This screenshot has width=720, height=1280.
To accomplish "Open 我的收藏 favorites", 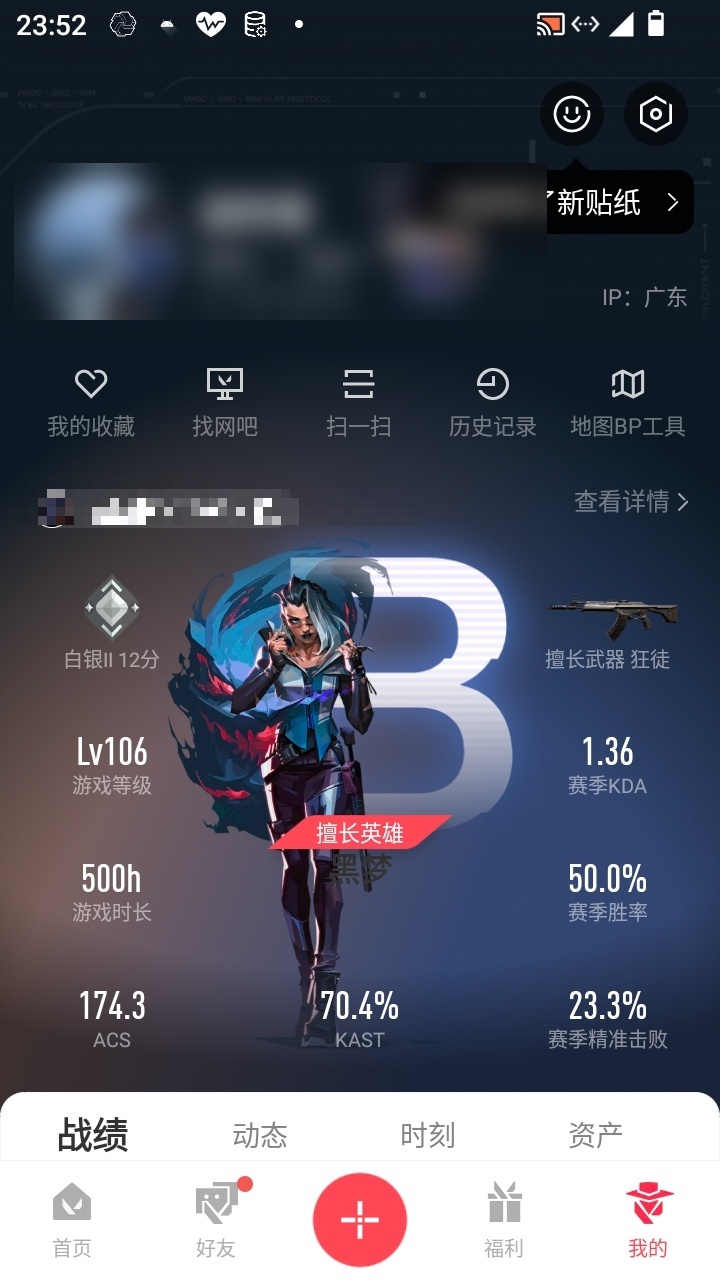I will [x=91, y=403].
